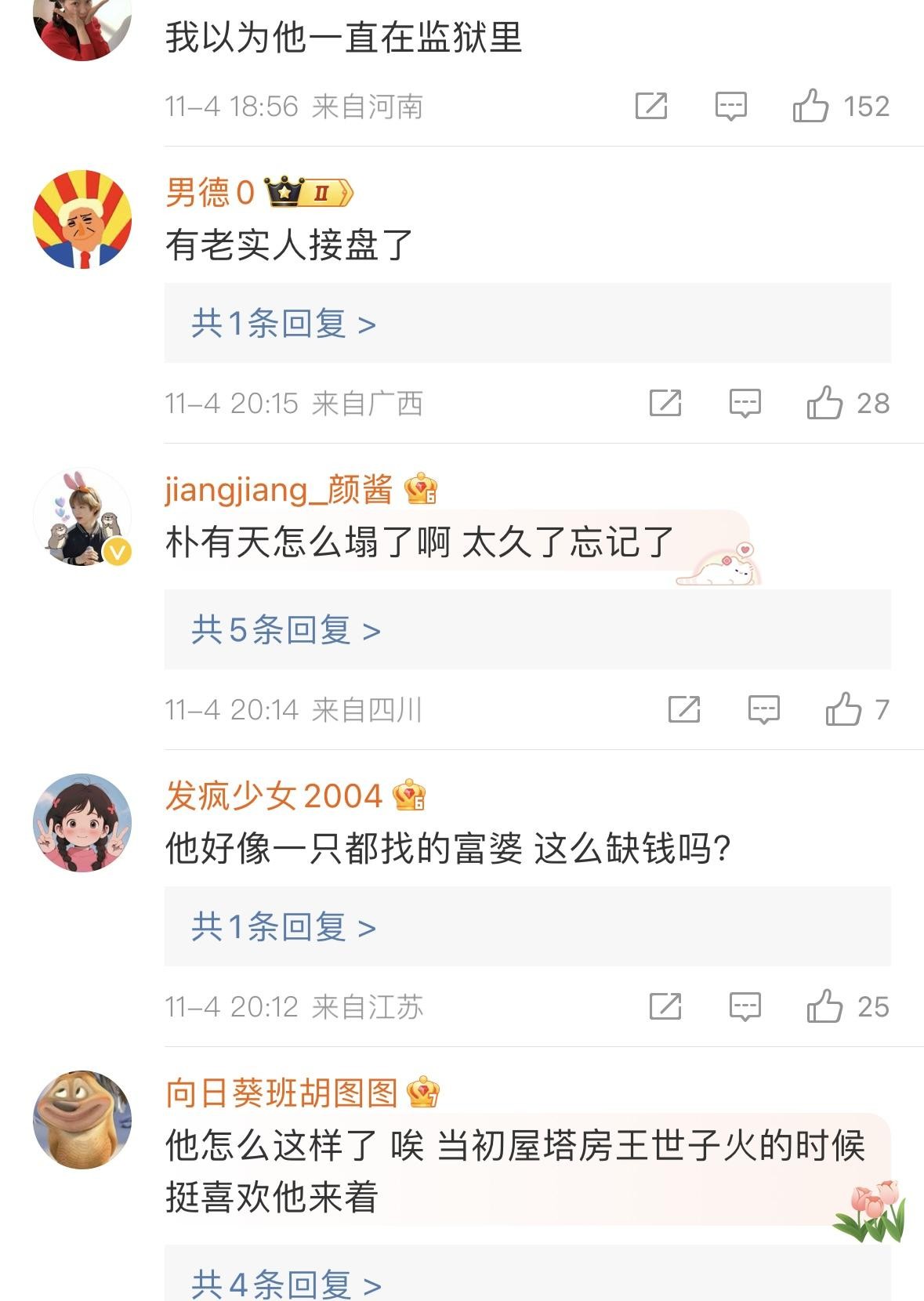Like the comment with 152 likes
Viewport: 924px width, 1301px height.
[811, 106]
